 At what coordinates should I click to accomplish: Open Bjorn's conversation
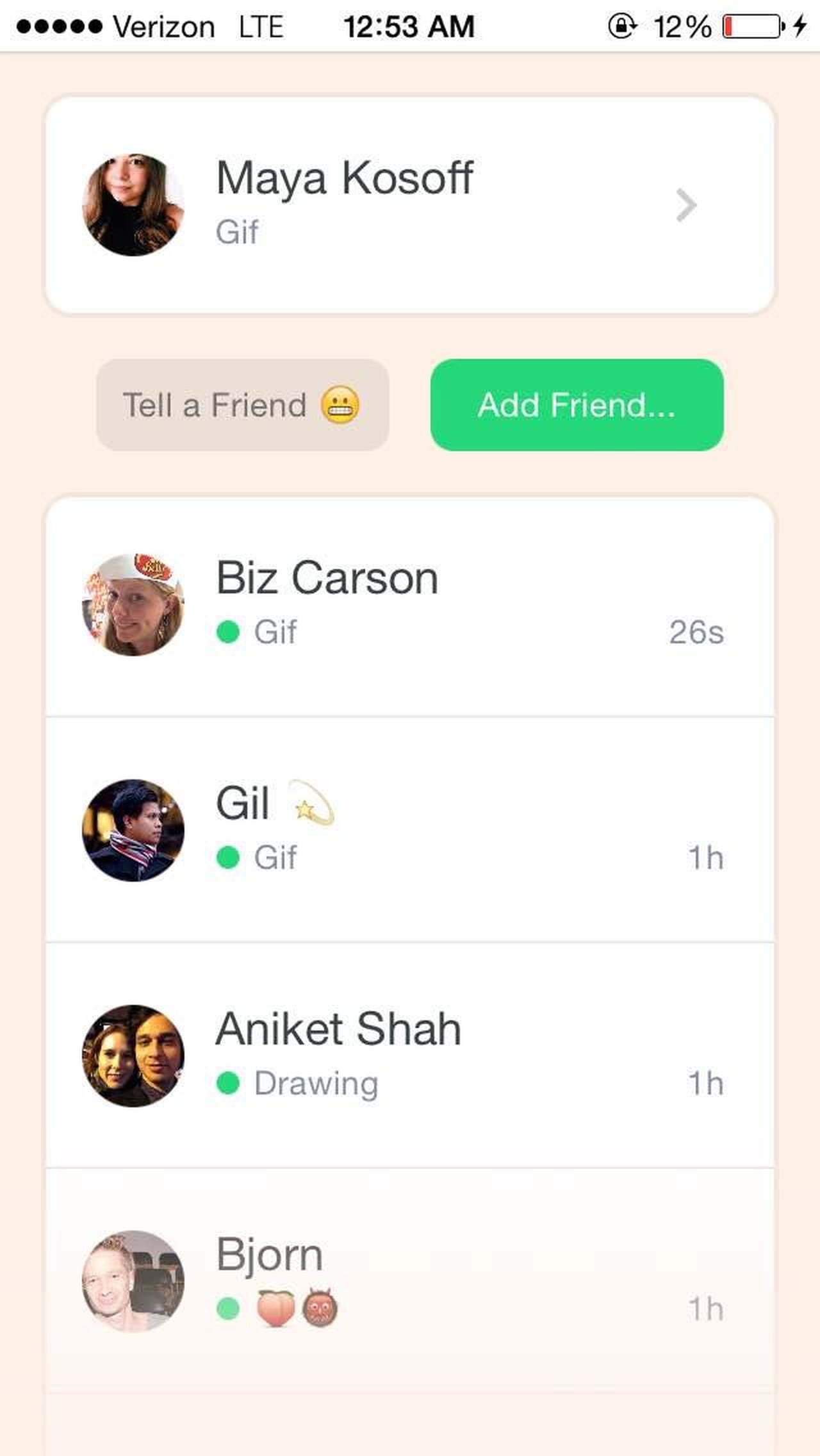tap(410, 1280)
